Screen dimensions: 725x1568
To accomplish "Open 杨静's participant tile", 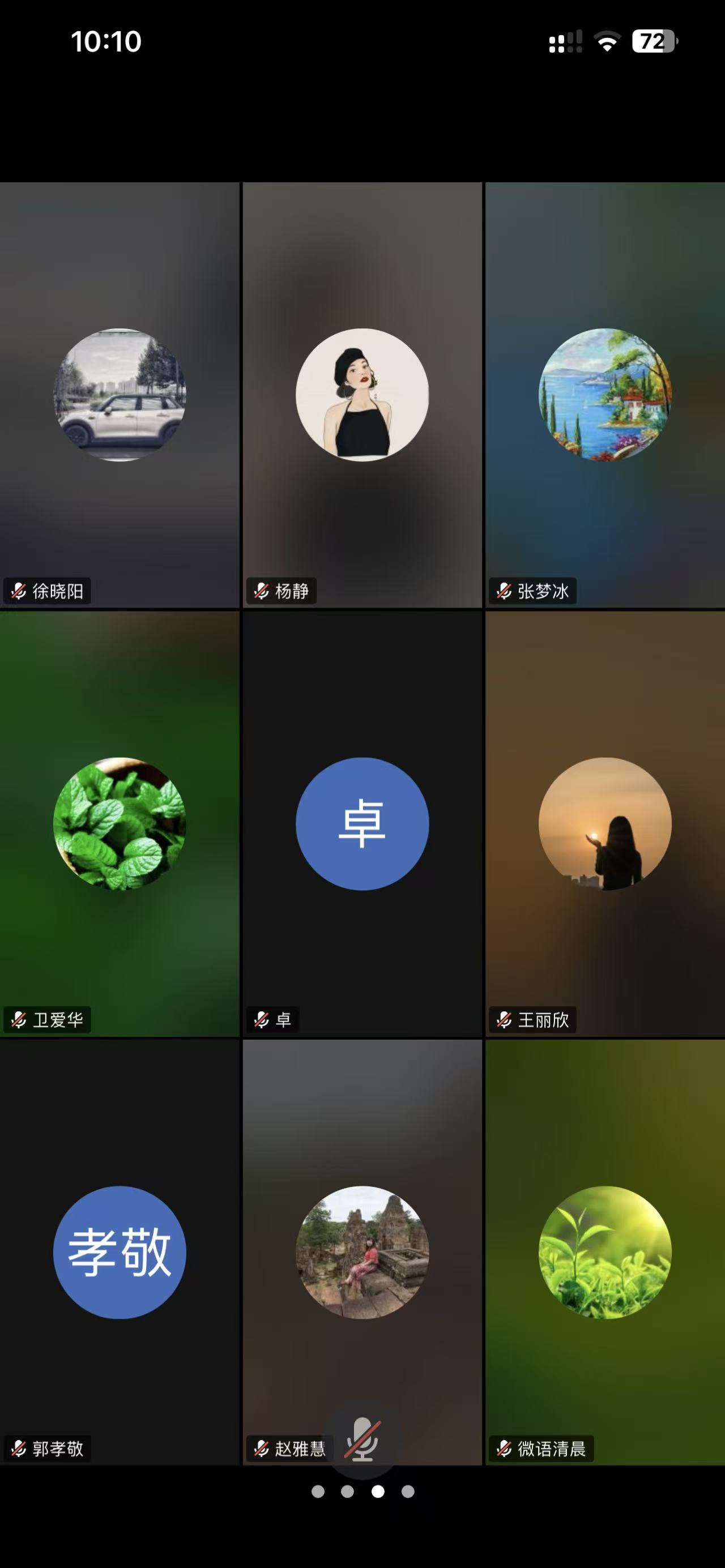I will pos(362,395).
